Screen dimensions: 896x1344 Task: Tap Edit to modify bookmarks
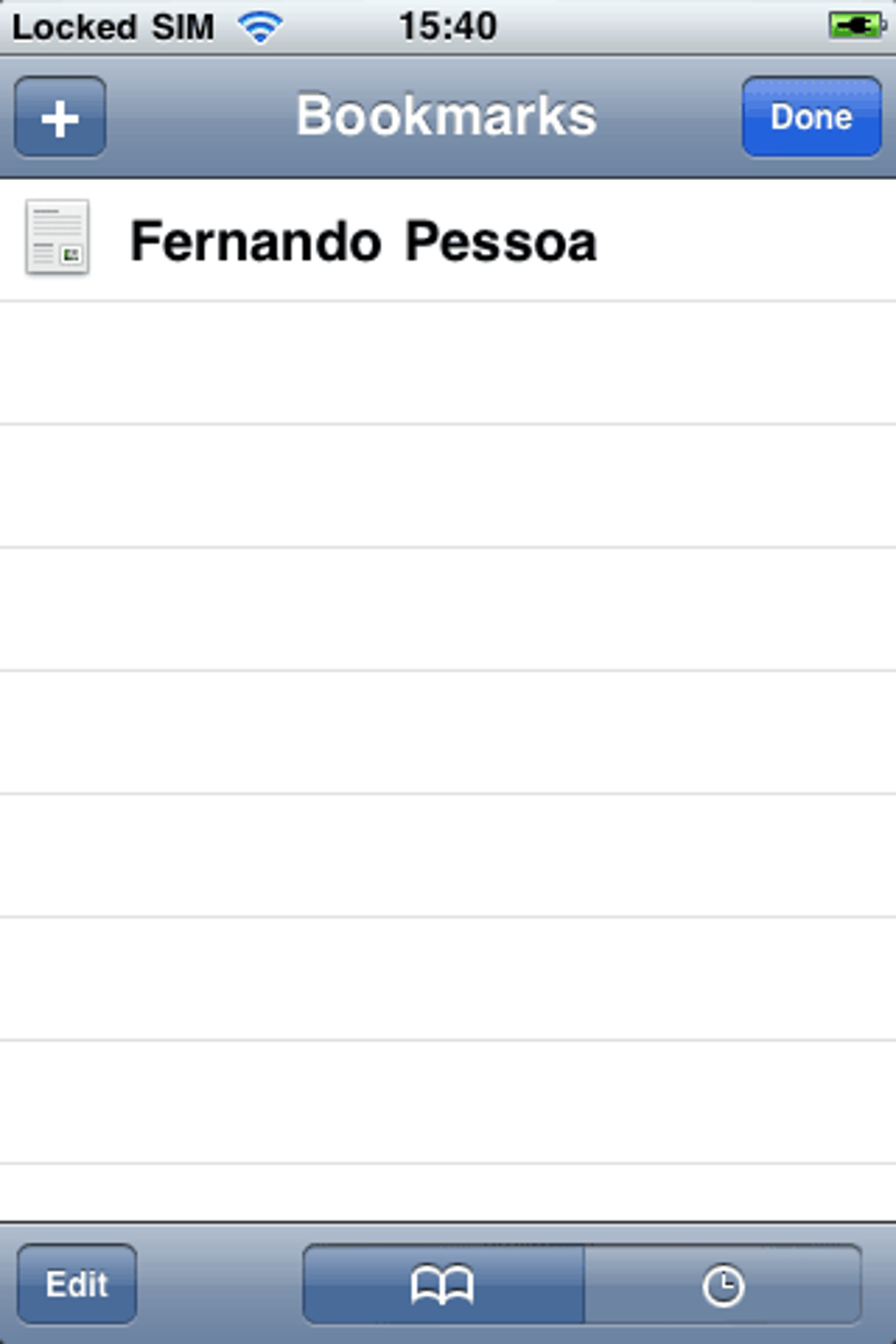[x=76, y=1284]
